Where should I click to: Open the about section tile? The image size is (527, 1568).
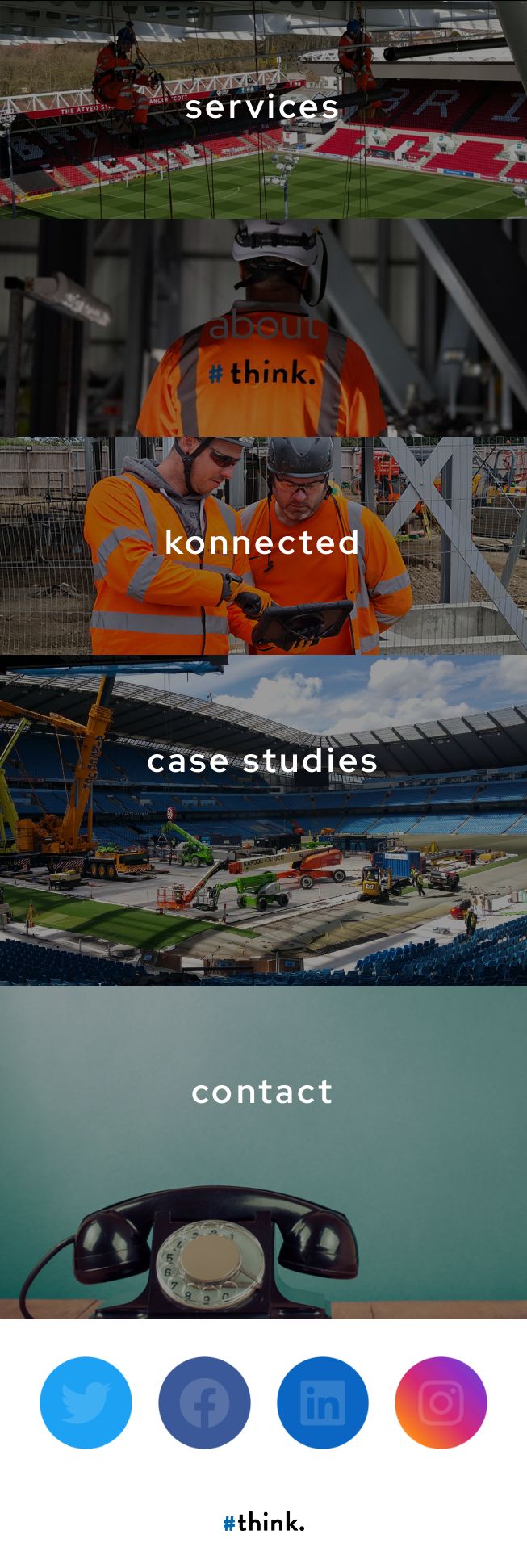click(263, 326)
